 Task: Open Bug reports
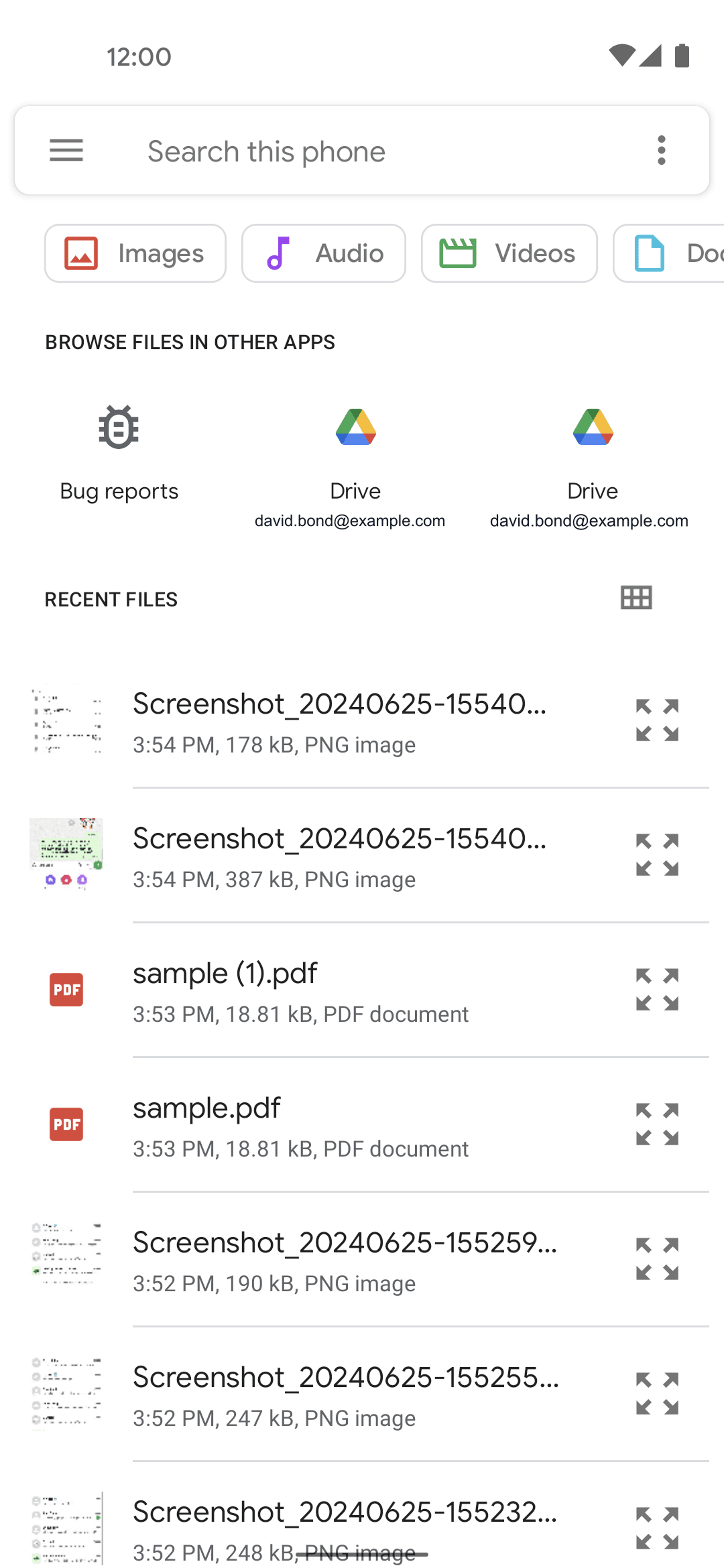(119, 454)
